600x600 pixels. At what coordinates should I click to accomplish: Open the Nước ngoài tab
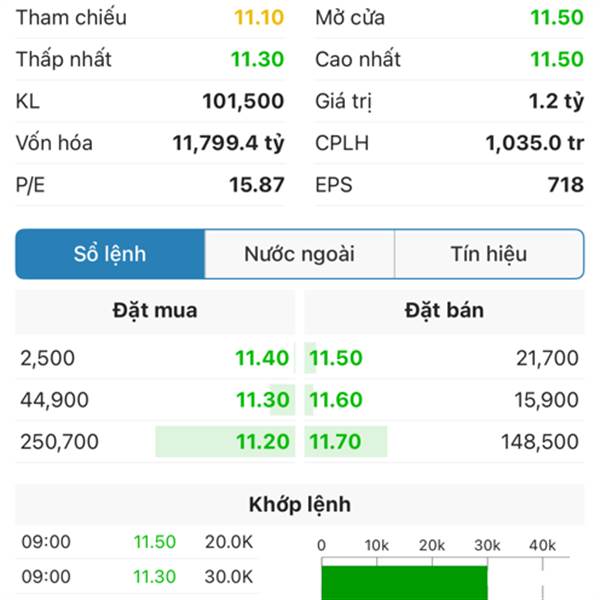(299, 254)
